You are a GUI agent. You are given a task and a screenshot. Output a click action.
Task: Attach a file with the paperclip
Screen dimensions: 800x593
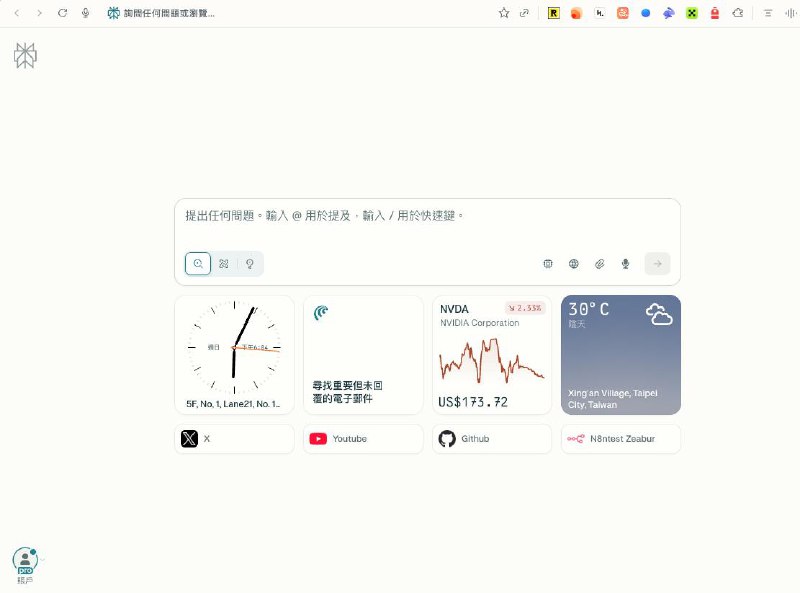coord(600,264)
